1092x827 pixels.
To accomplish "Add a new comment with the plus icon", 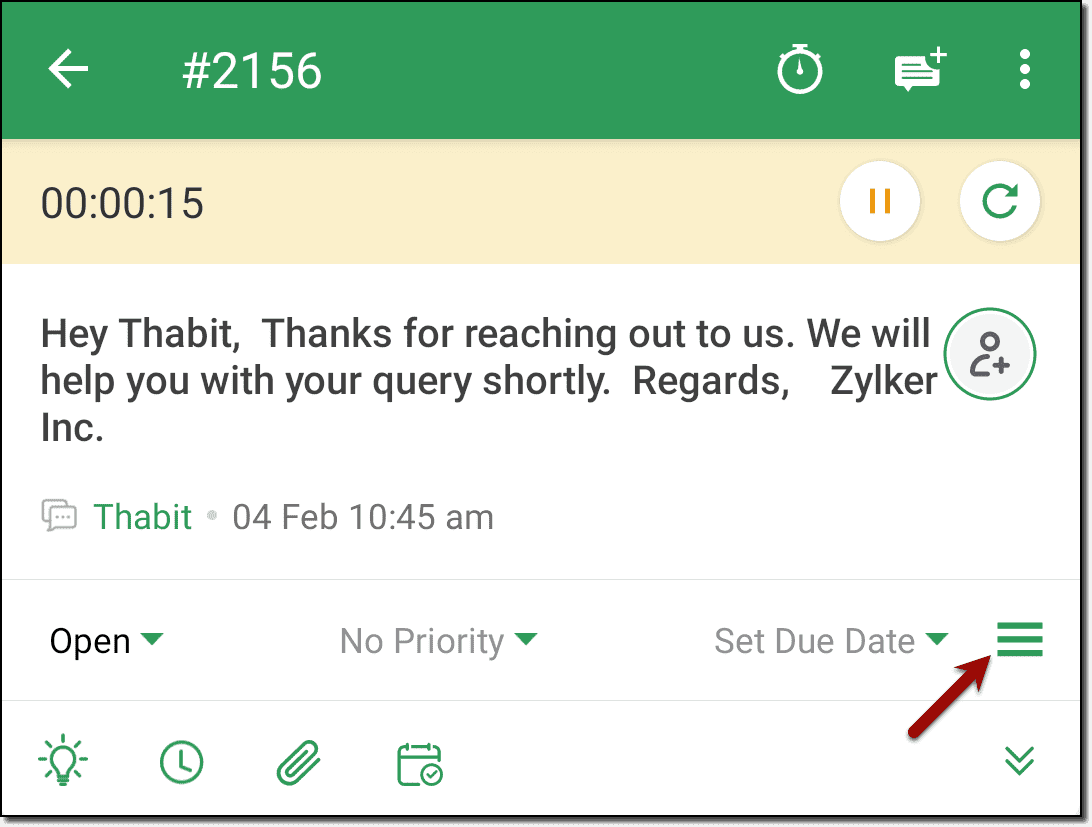I will click(919, 71).
